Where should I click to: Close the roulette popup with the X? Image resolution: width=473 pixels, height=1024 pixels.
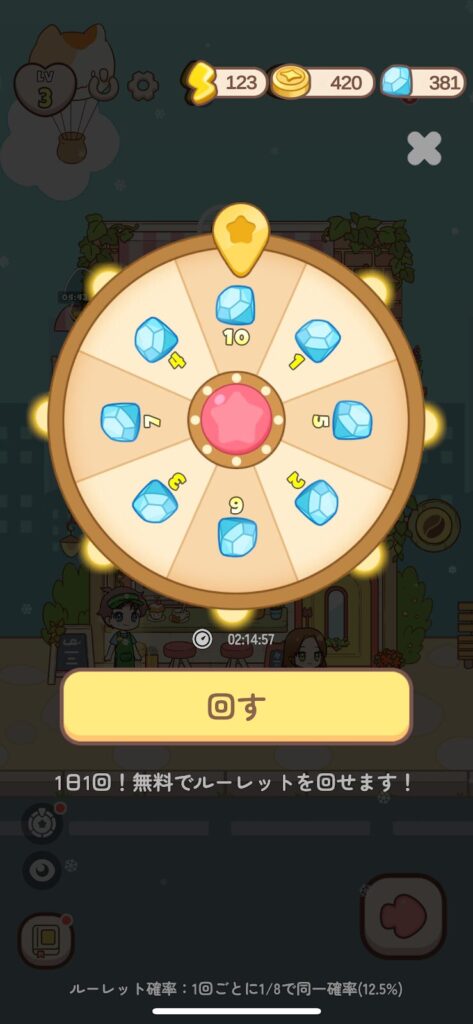point(424,148)
